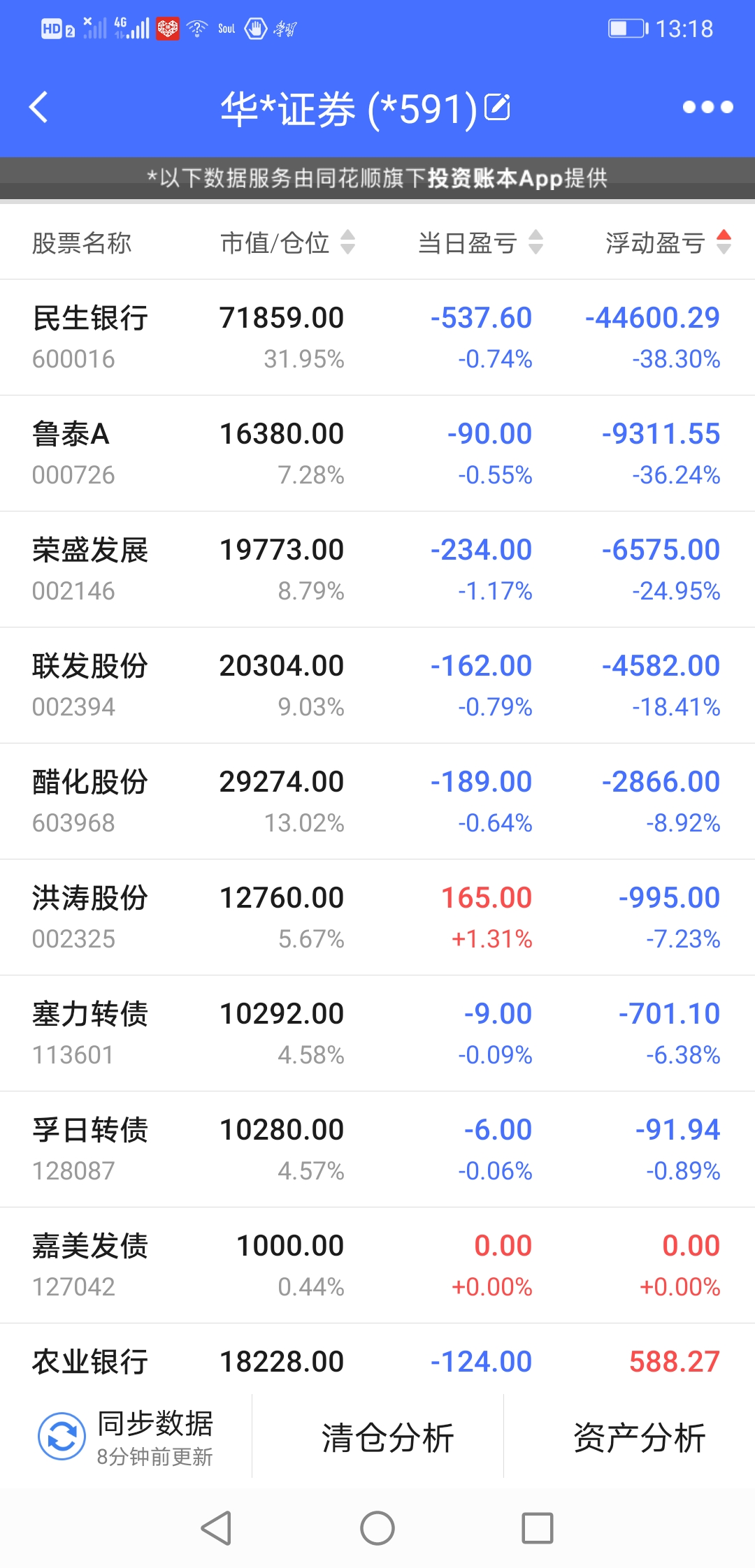755x1568 pixels.
Task: View the 鲁泰A stock row
Action: (x=377, y=453)
